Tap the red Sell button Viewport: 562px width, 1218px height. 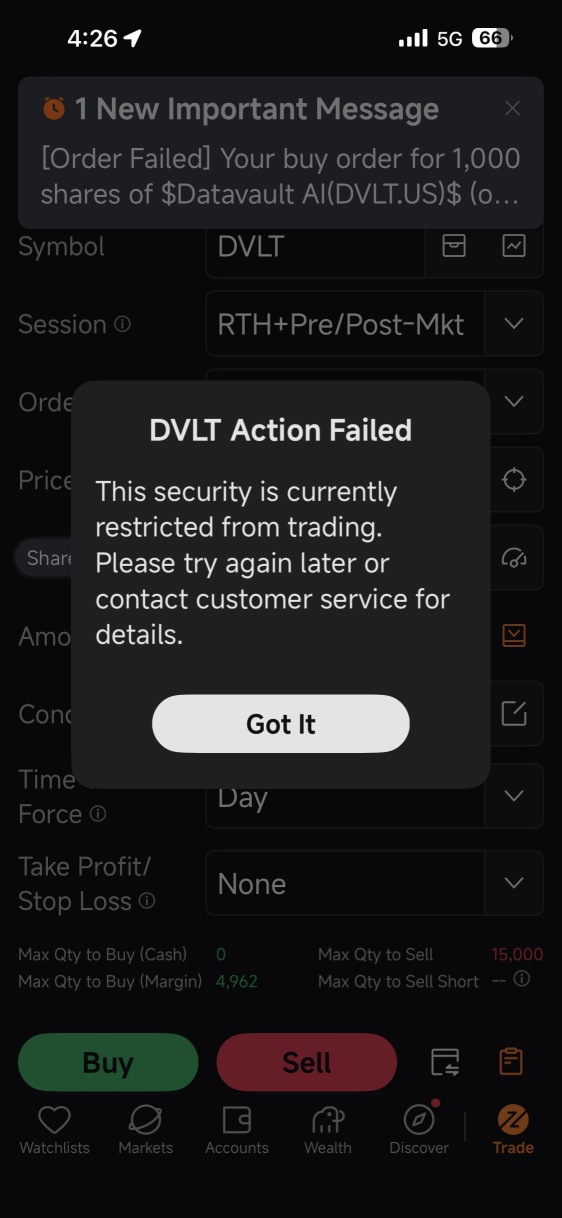(306, 1062)
